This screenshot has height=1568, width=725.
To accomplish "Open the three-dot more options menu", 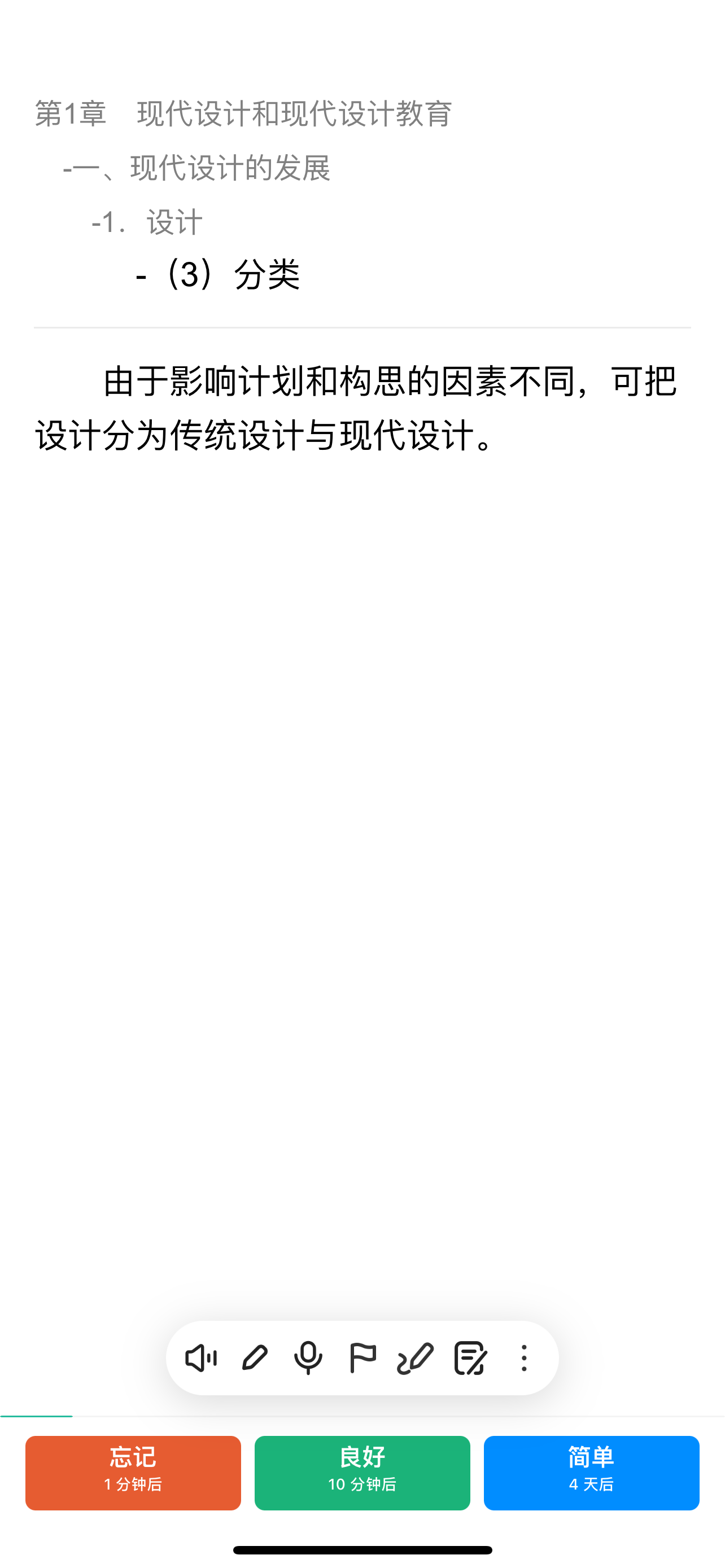I will 524,1358.
